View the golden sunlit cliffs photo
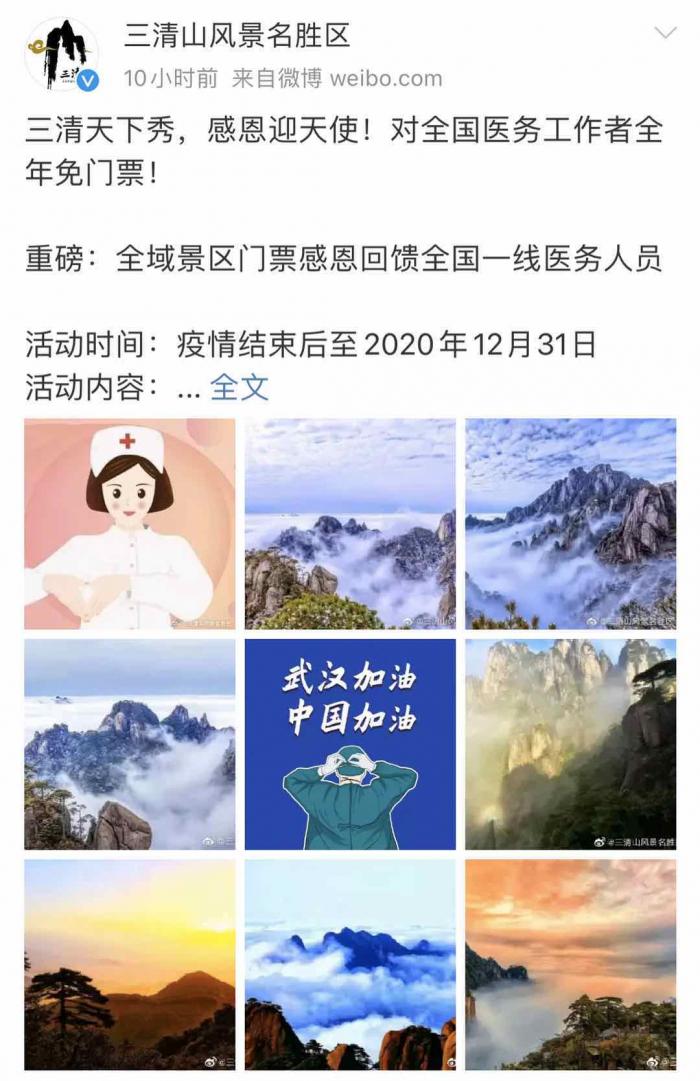700x1081 pixels. [570, 744]
